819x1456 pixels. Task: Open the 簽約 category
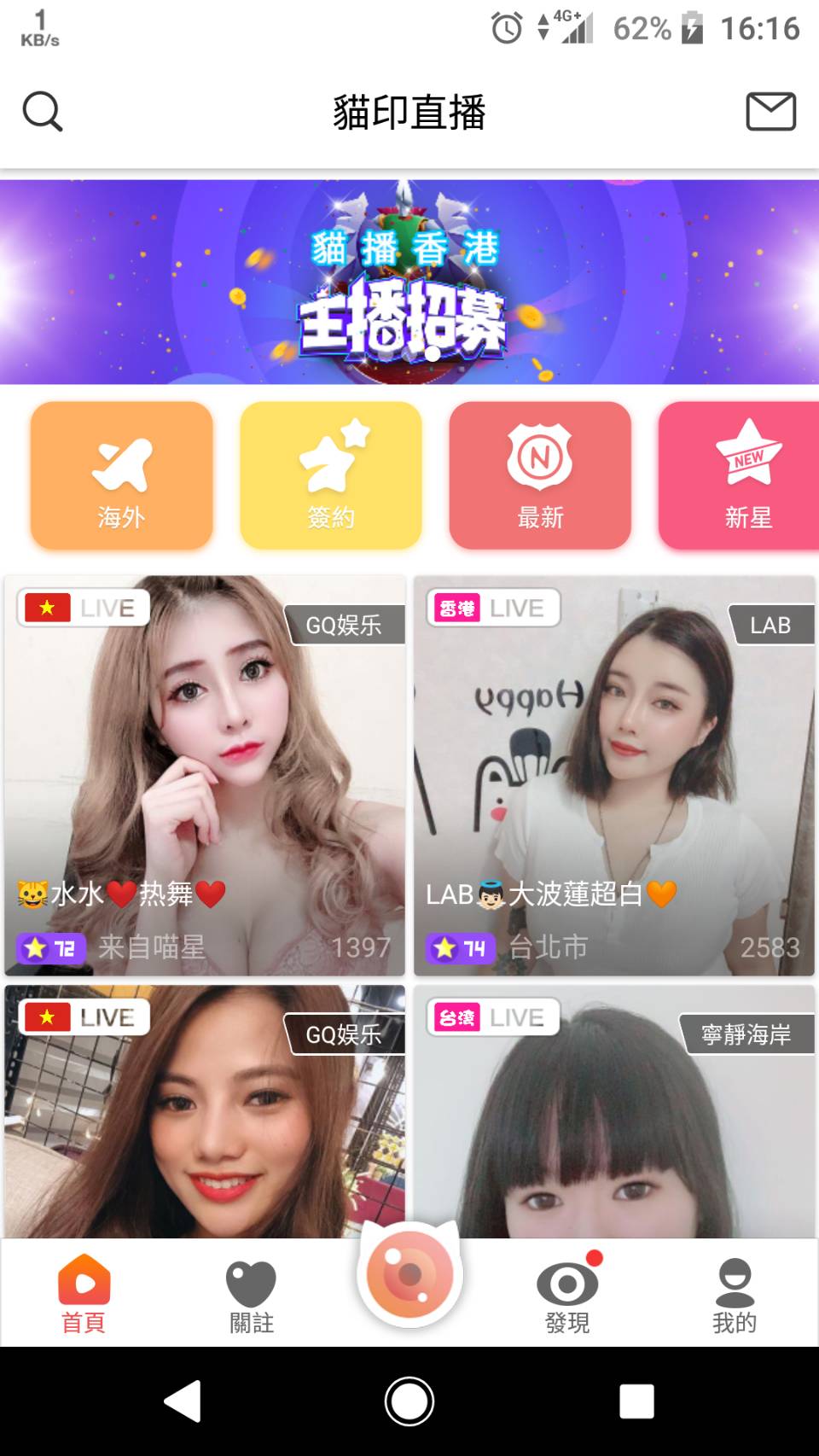(331, 475)
